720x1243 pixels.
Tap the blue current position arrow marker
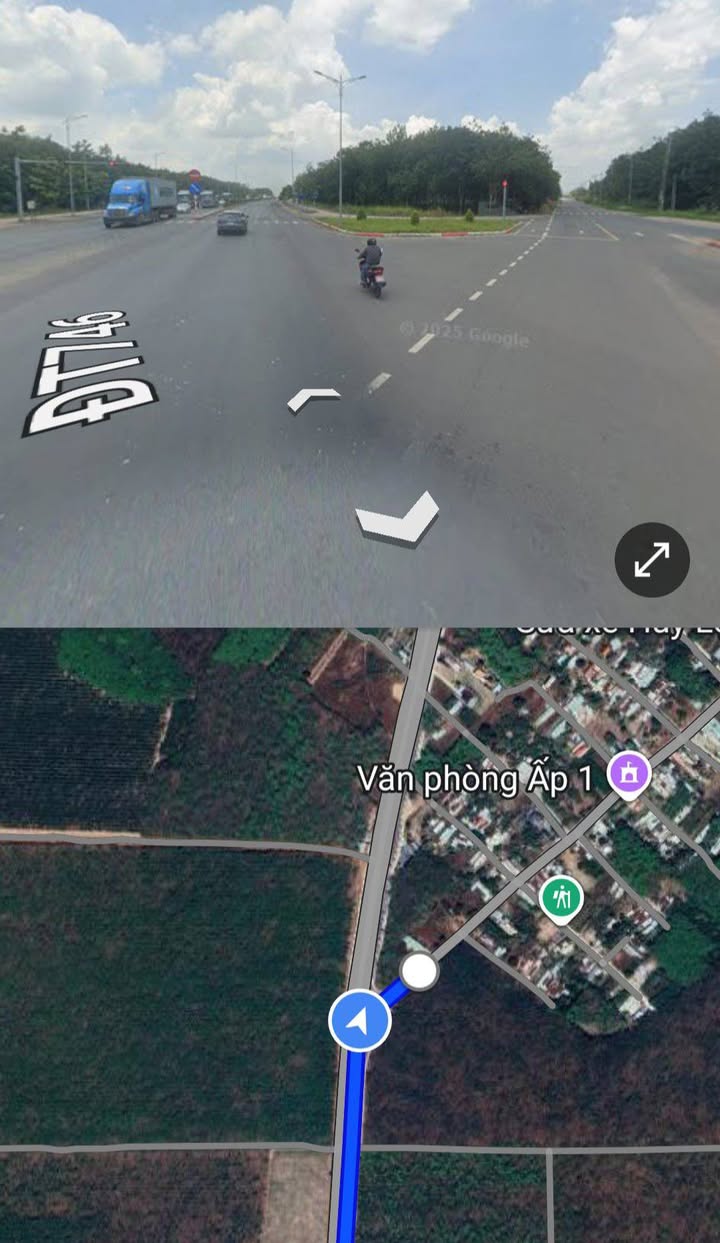(360, 1020)
